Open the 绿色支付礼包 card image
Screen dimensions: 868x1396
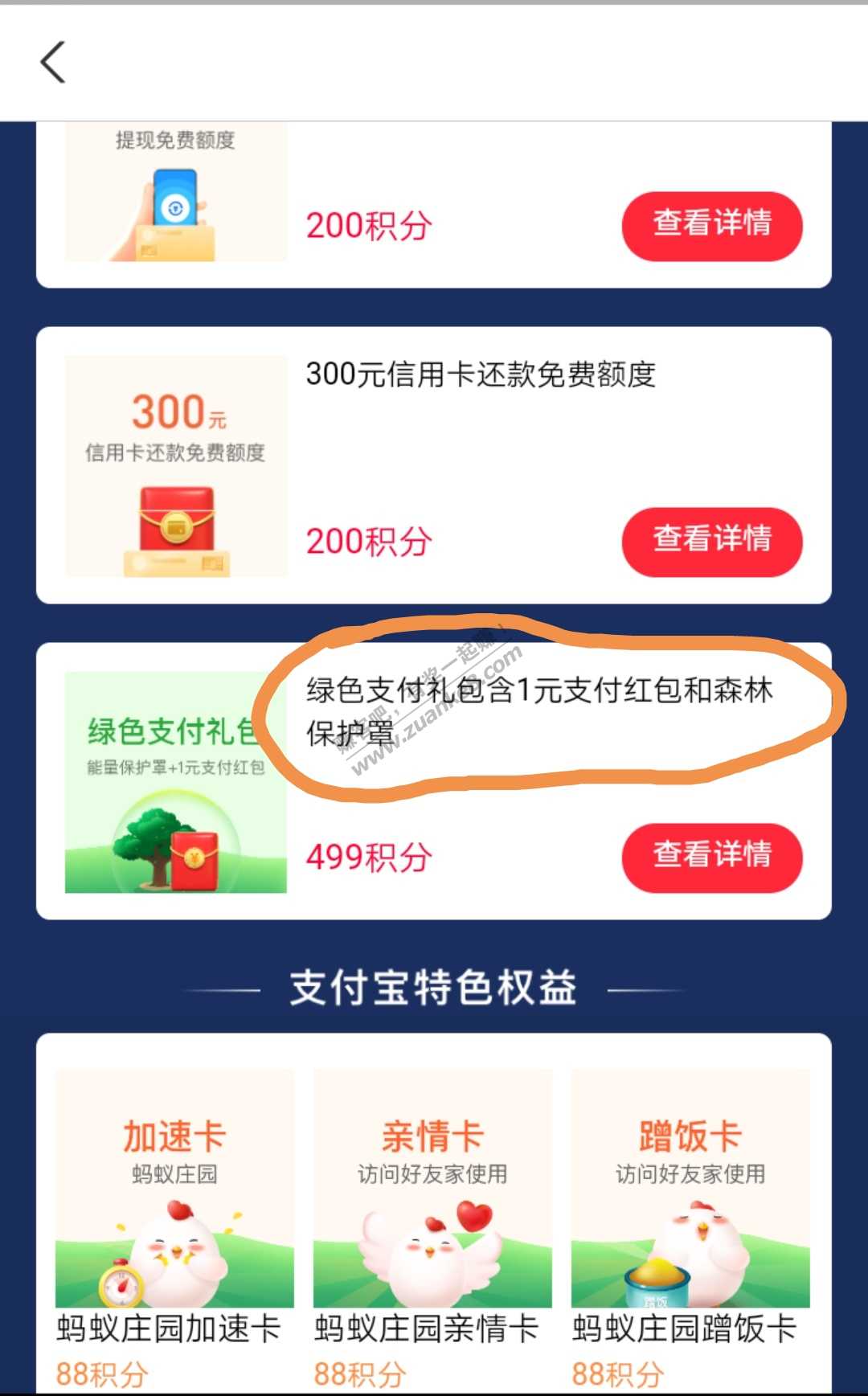[175, 782]
